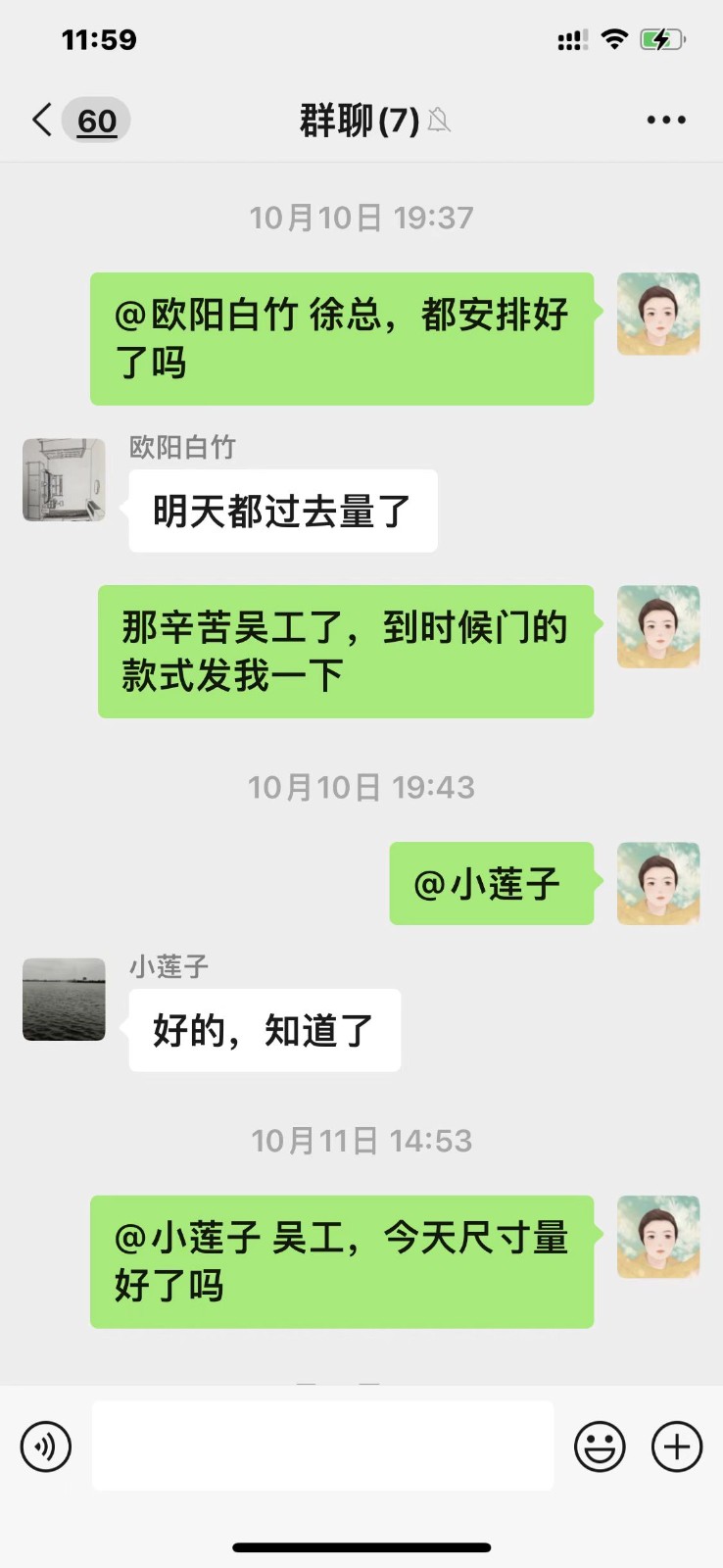Open the emoji sticker panel
This screenshot has width=723, height=1568.
point(600,1445)
